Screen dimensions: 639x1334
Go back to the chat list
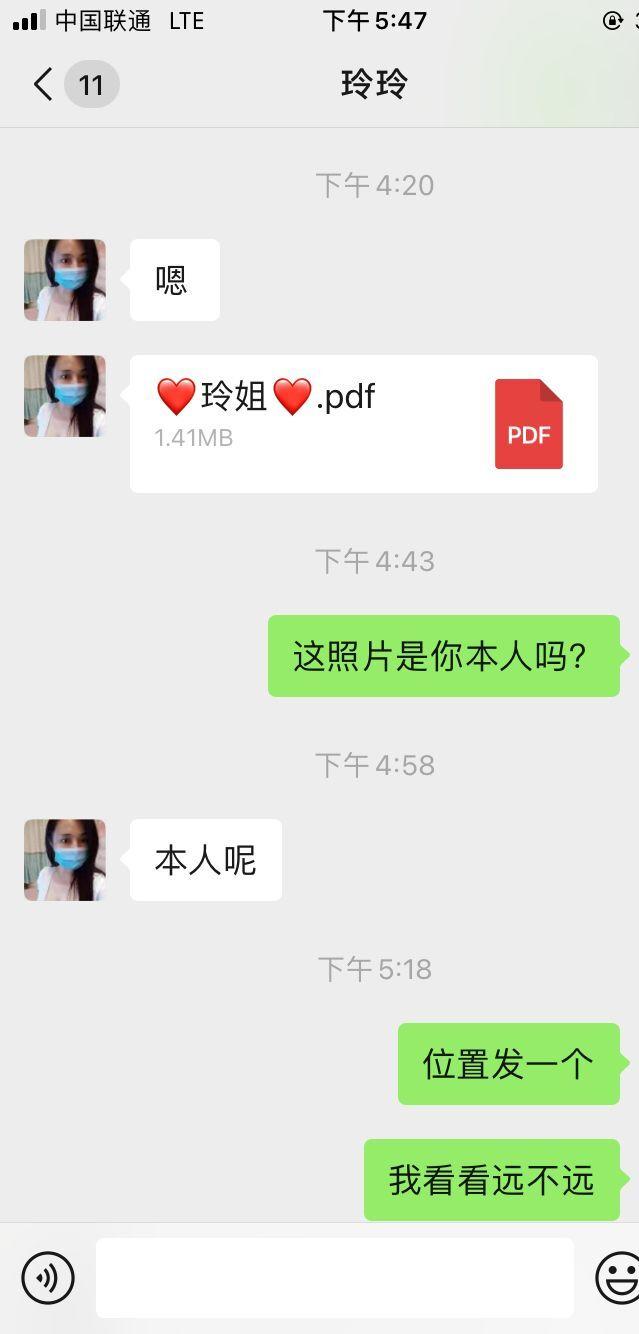44,85
